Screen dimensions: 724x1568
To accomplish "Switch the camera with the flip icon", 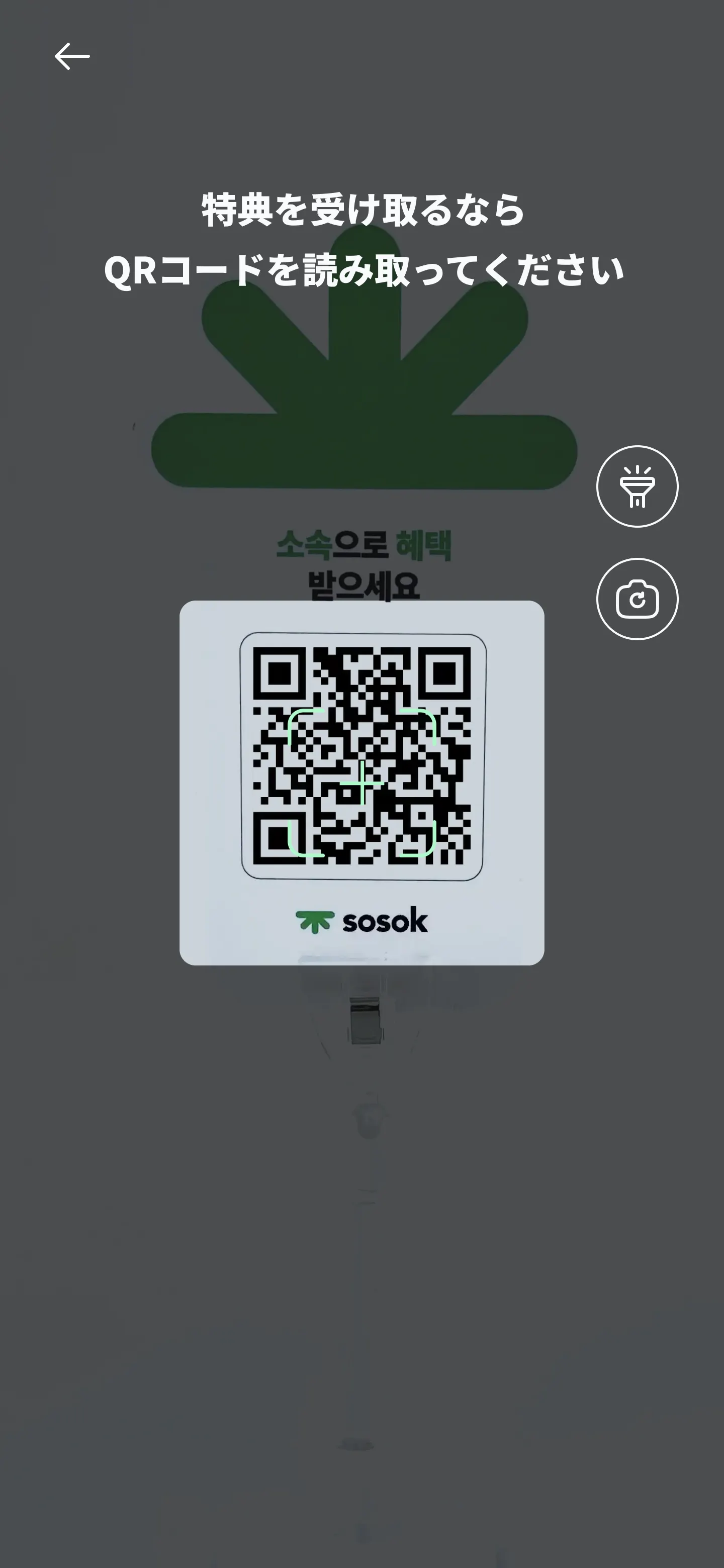I will click(637, 599).
